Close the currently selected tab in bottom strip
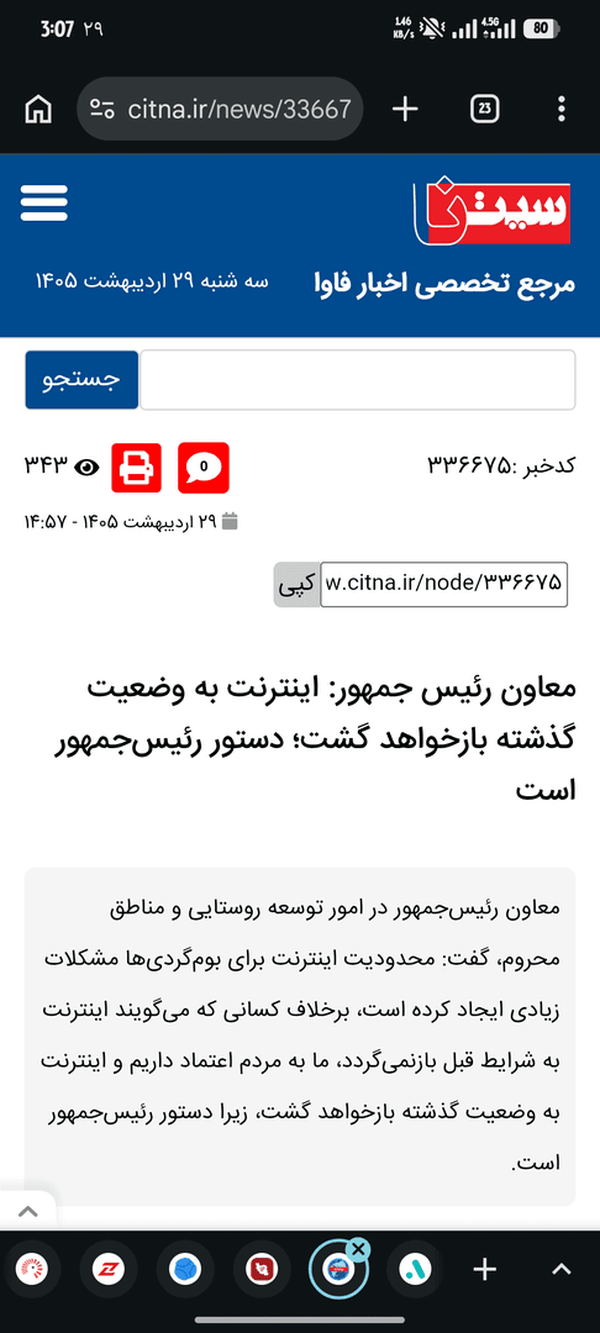 pos(359,1248)
